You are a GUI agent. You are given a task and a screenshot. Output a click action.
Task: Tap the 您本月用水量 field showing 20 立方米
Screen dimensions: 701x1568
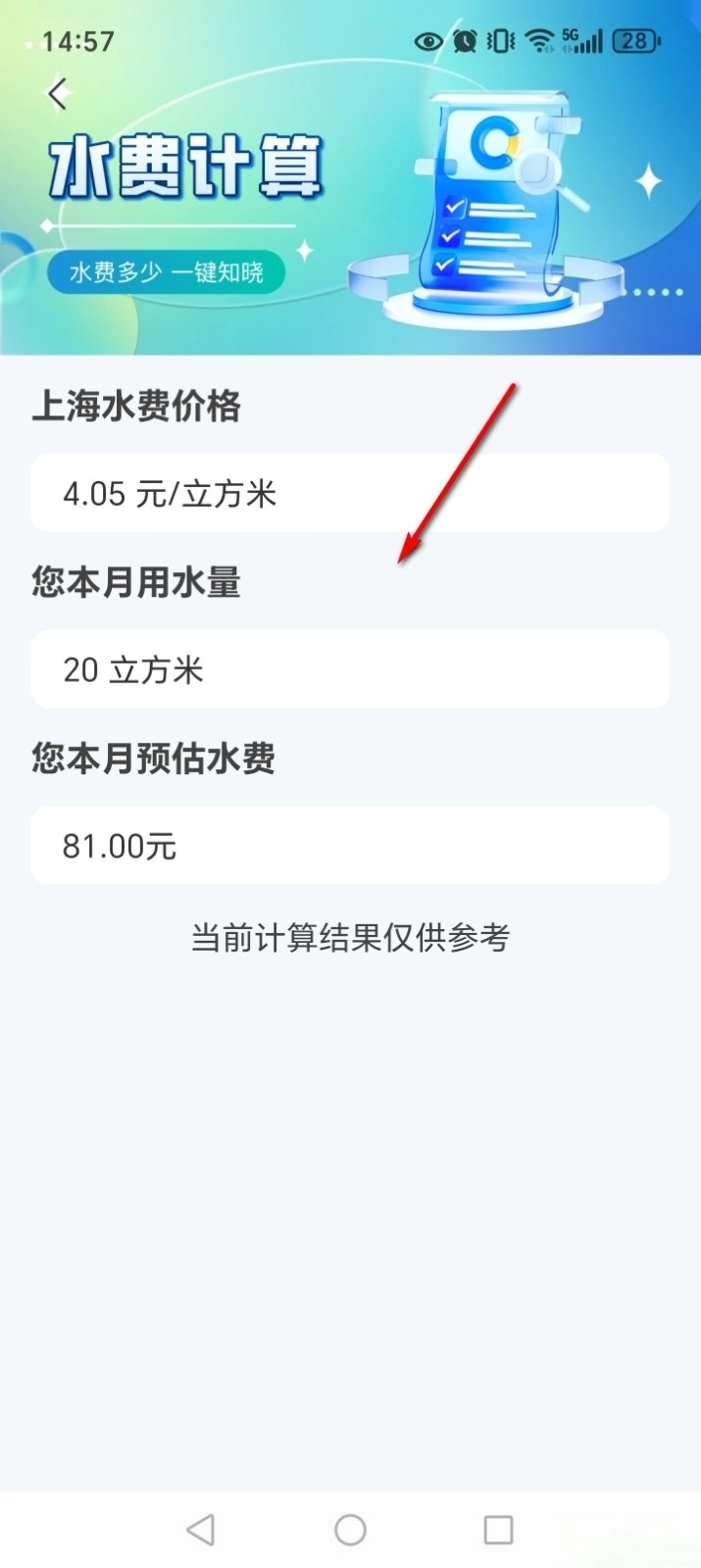(350, 669)
